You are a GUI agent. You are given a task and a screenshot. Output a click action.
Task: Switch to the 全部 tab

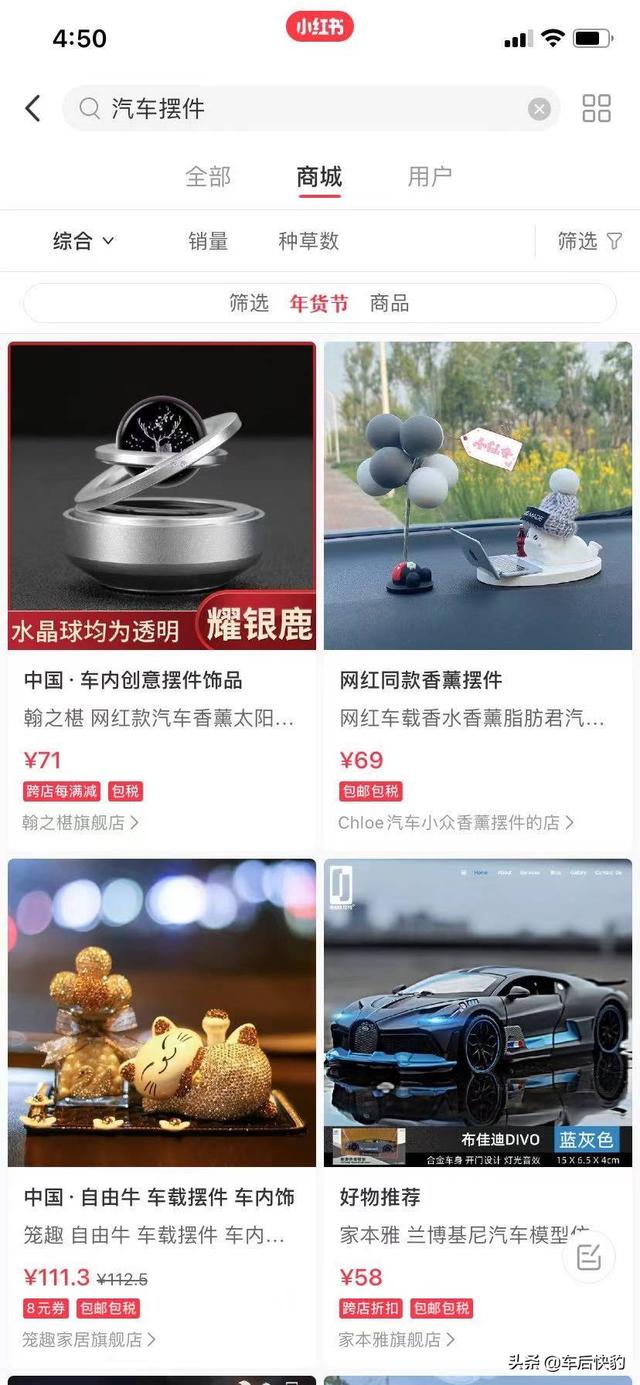(x=208, y=177)
